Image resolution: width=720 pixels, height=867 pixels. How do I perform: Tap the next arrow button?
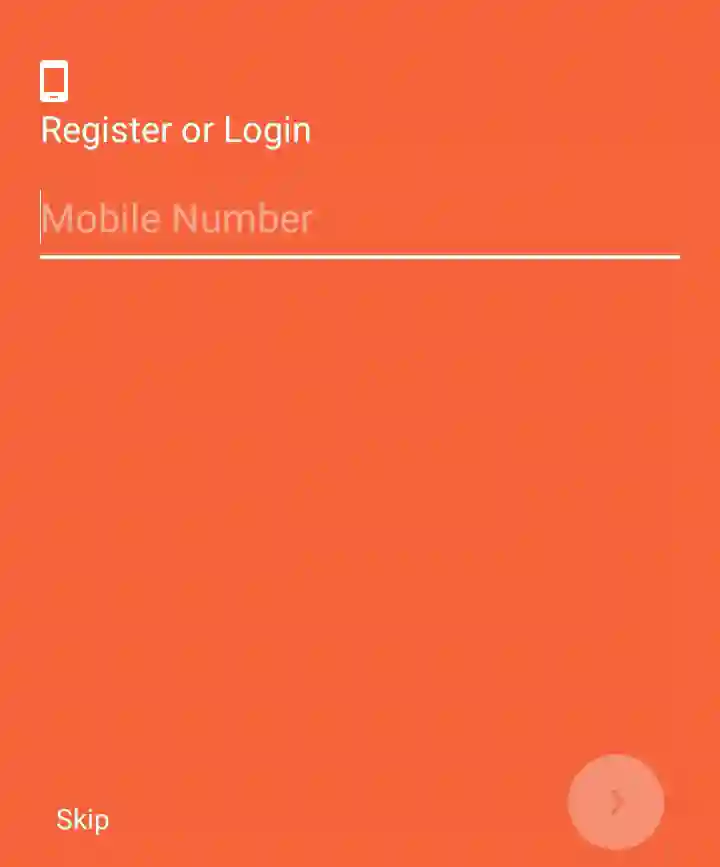click(615, 801)
